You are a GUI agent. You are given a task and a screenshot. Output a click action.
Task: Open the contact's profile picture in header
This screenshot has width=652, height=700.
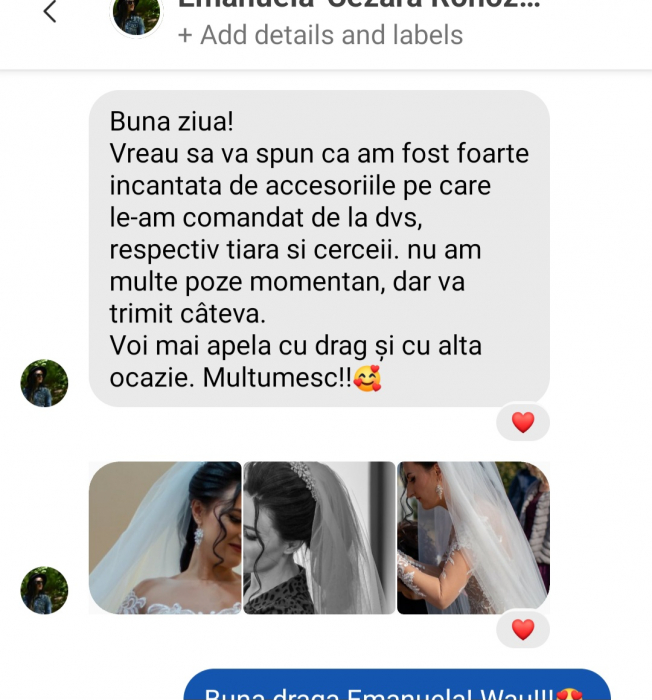[x=136, y=14]
